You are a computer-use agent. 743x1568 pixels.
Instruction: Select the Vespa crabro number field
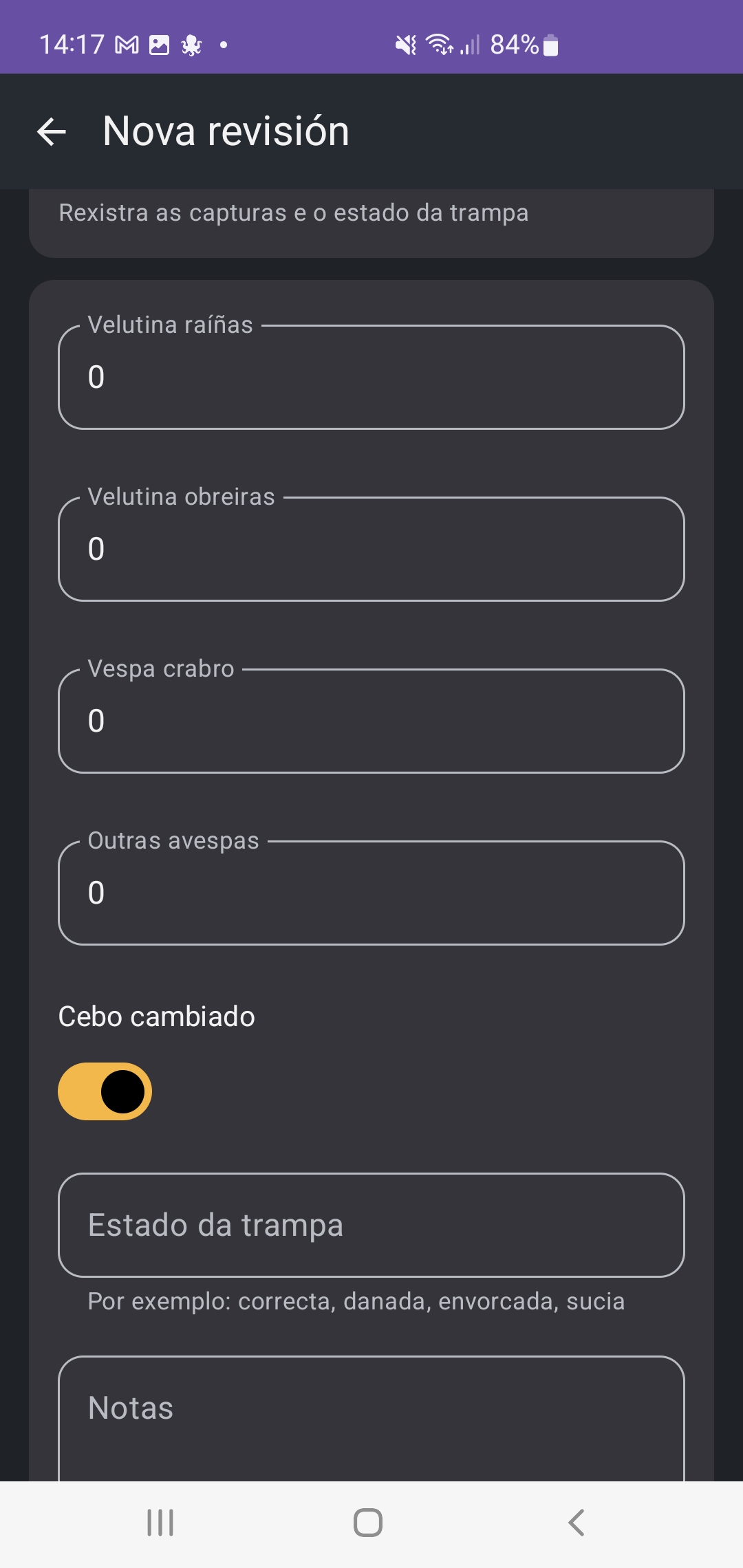click(x=371, y=721)
